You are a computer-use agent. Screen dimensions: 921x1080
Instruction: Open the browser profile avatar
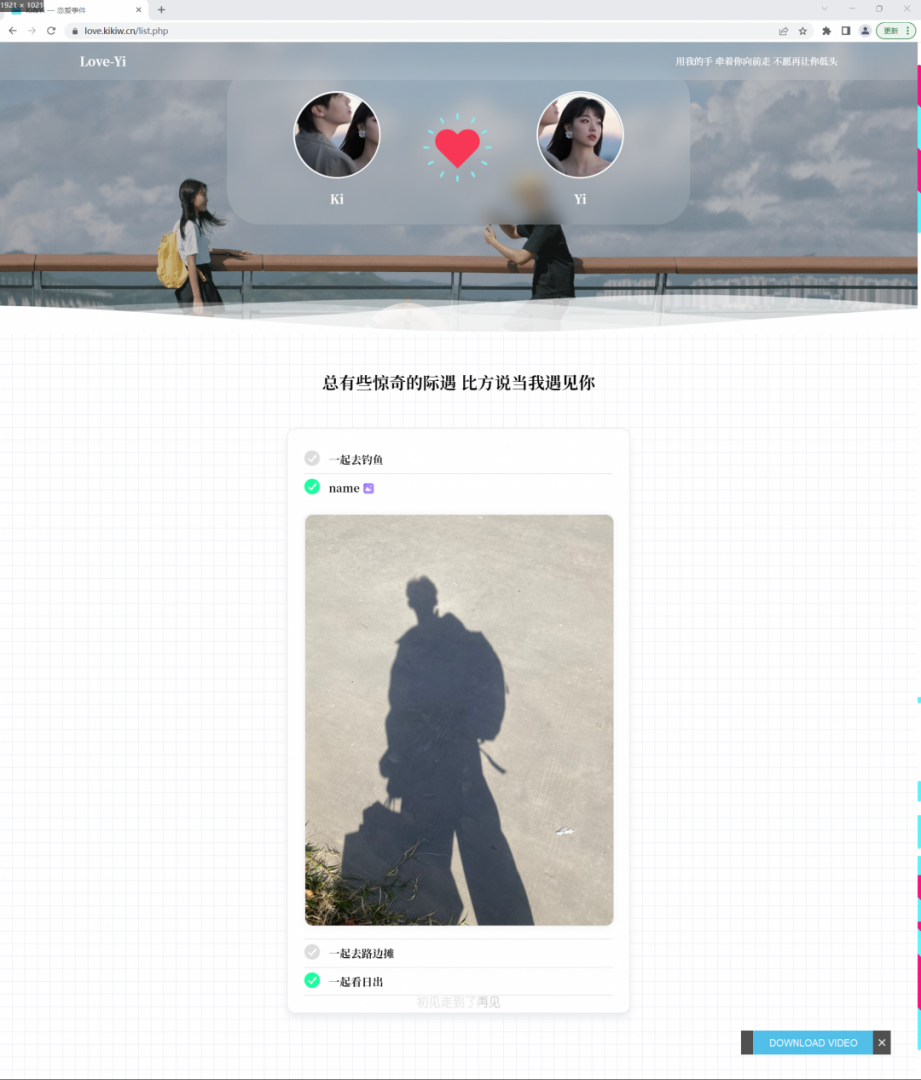(865, 31)
